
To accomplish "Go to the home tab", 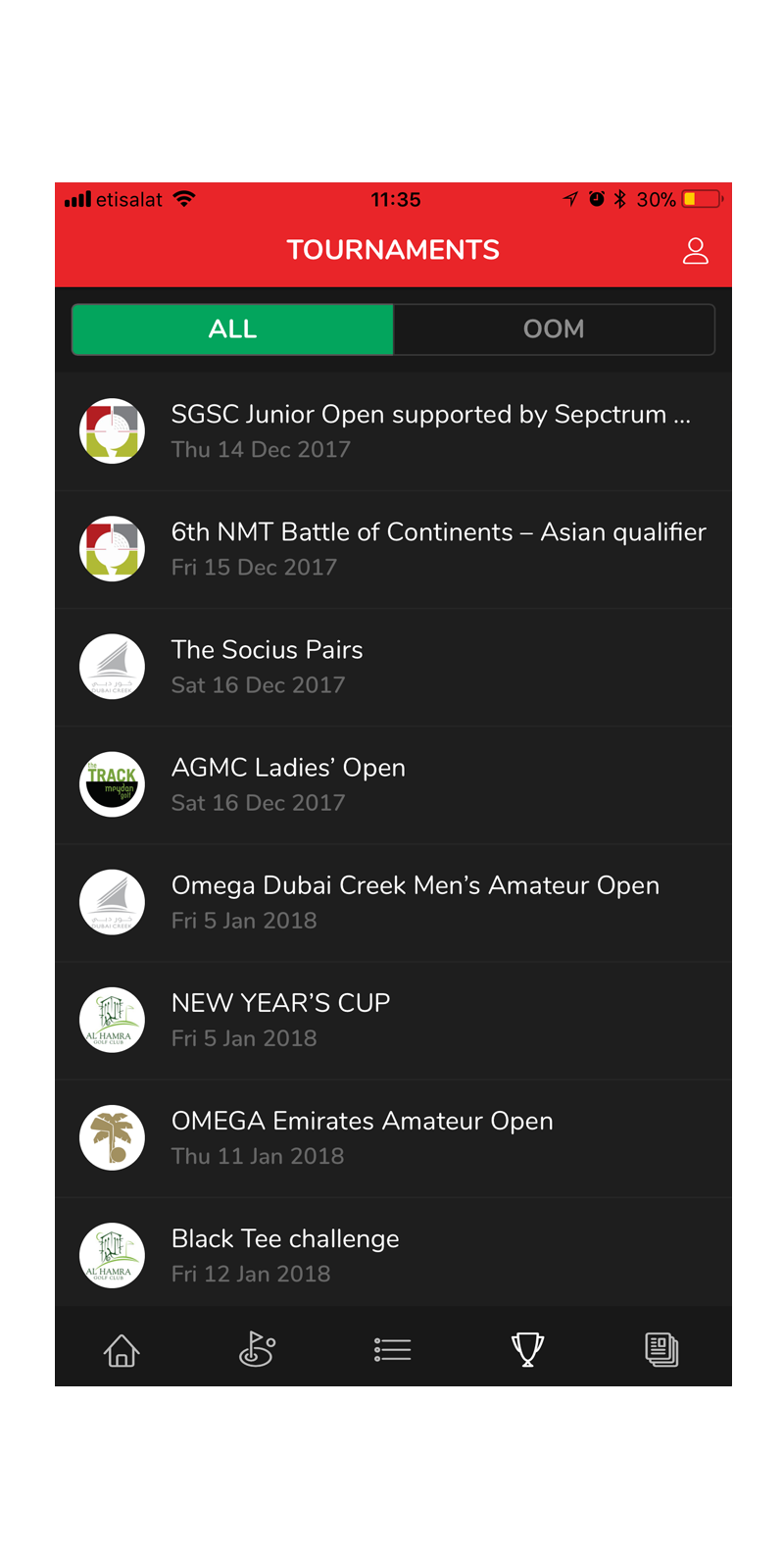I will pos(122,1350).
